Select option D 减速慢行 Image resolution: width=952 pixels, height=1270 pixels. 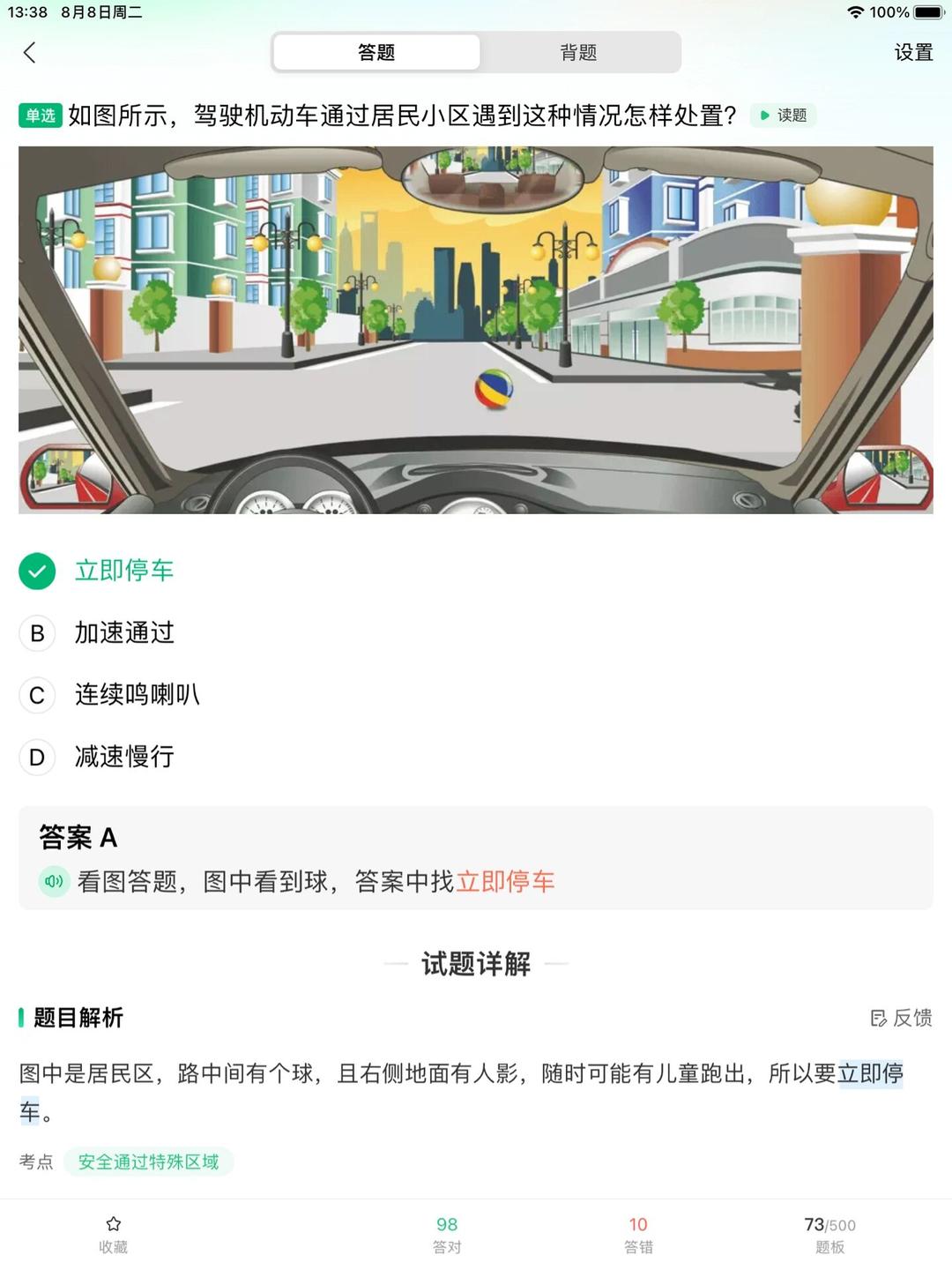pos(123,757)
